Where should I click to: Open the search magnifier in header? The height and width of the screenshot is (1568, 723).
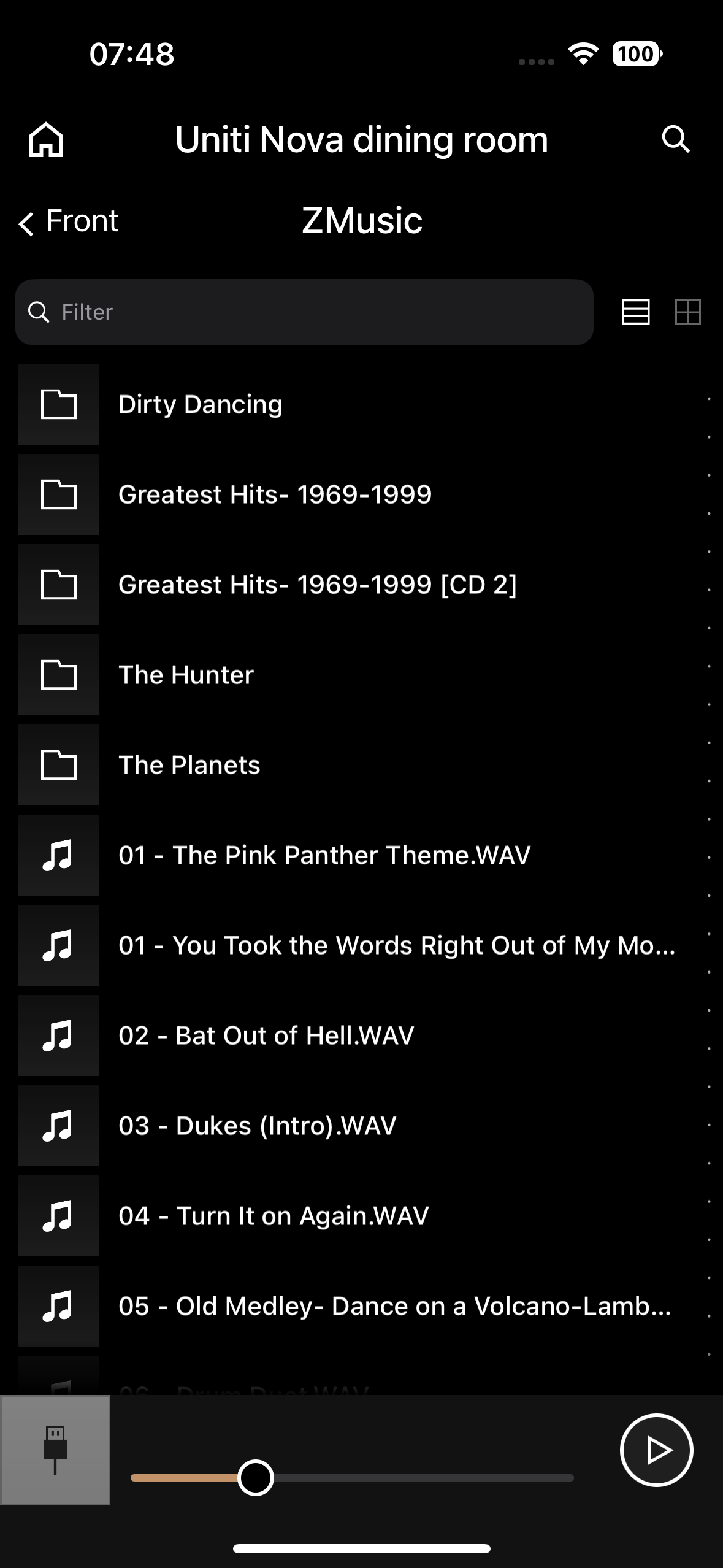[676, 139]
